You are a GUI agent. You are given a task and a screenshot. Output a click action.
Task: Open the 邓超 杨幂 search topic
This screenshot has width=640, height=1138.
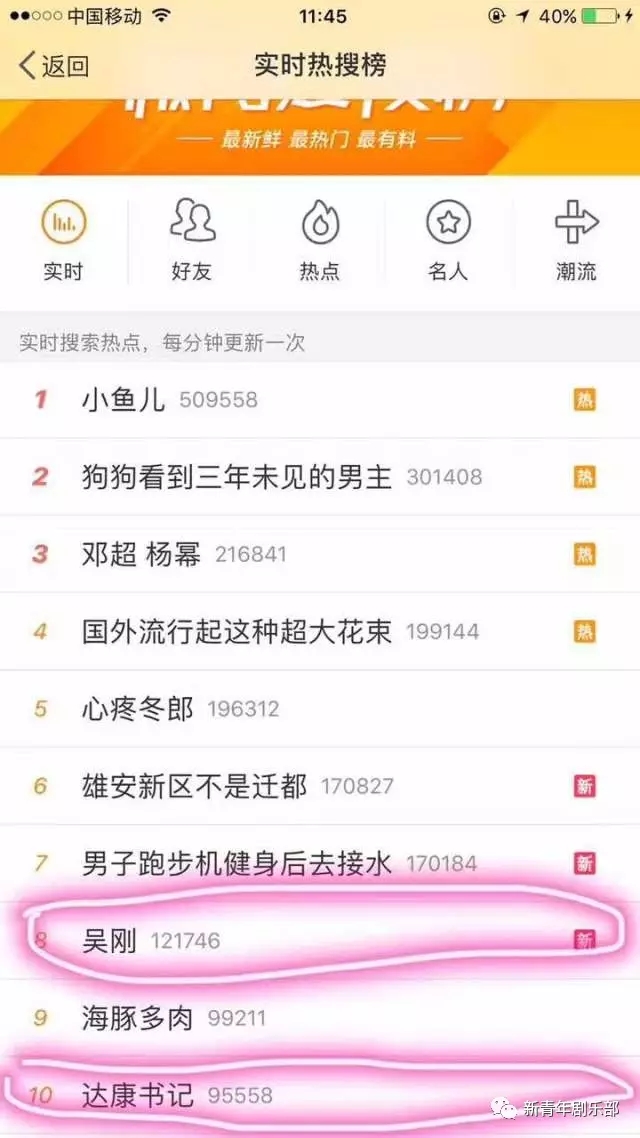141,554
